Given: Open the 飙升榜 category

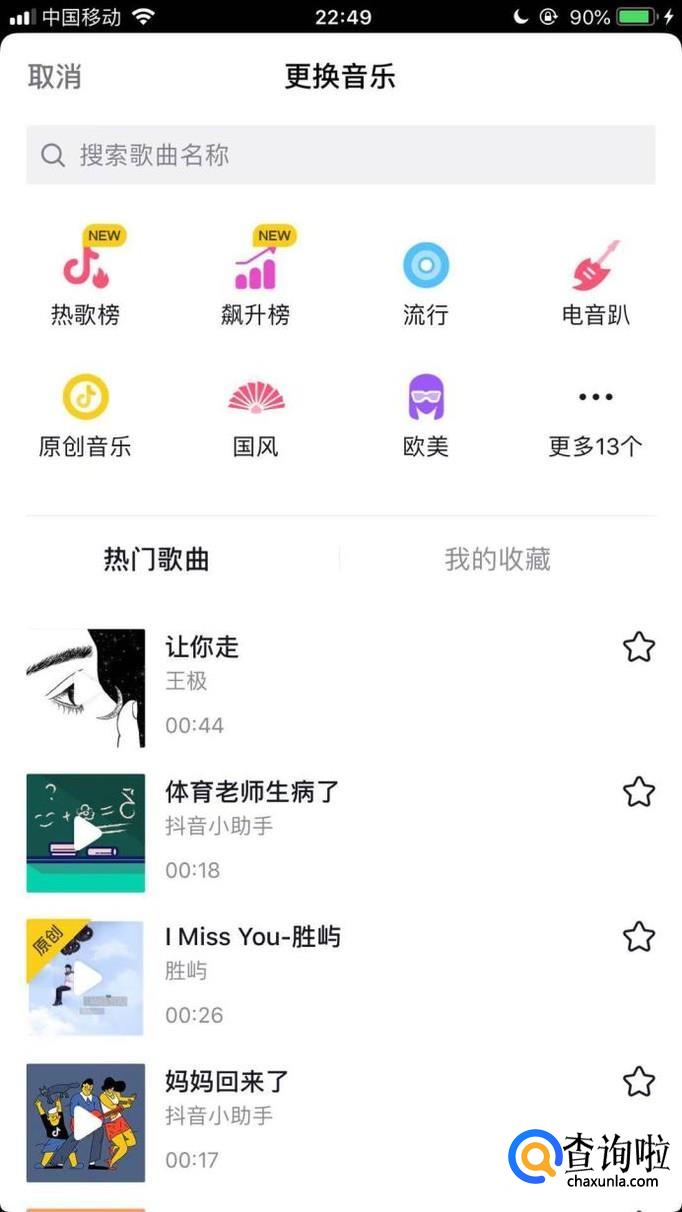Looking at the screenshot, I should pos(256,280).
